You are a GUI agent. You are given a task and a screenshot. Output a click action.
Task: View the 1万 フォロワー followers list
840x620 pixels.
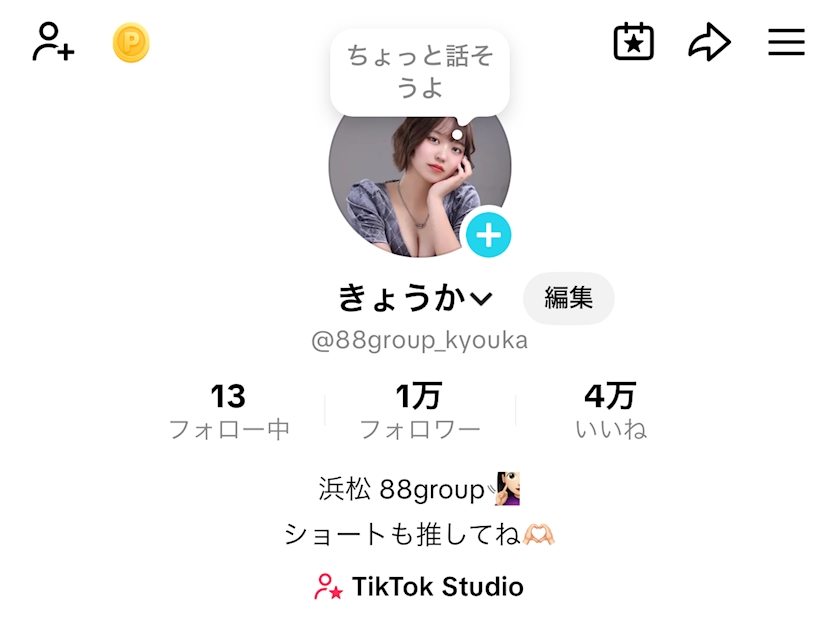(x=420, y=411)
